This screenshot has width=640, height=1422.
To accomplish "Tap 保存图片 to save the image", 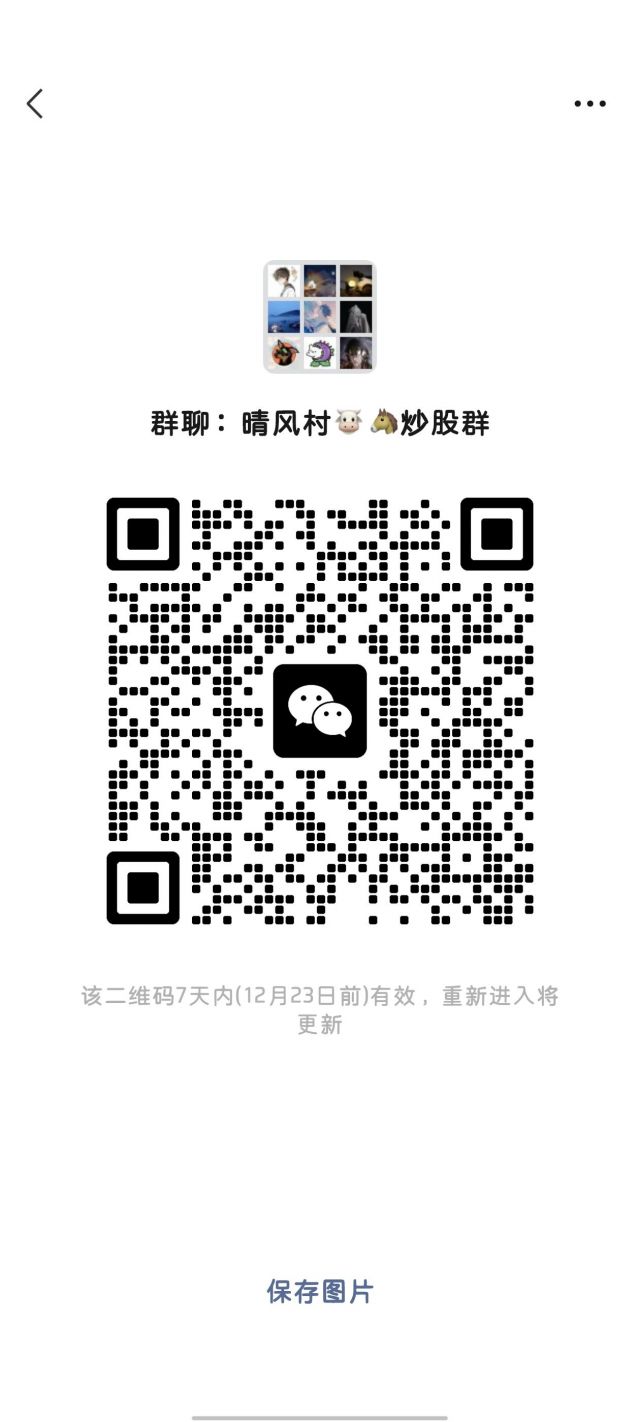I will click(x=320, y=1291).
